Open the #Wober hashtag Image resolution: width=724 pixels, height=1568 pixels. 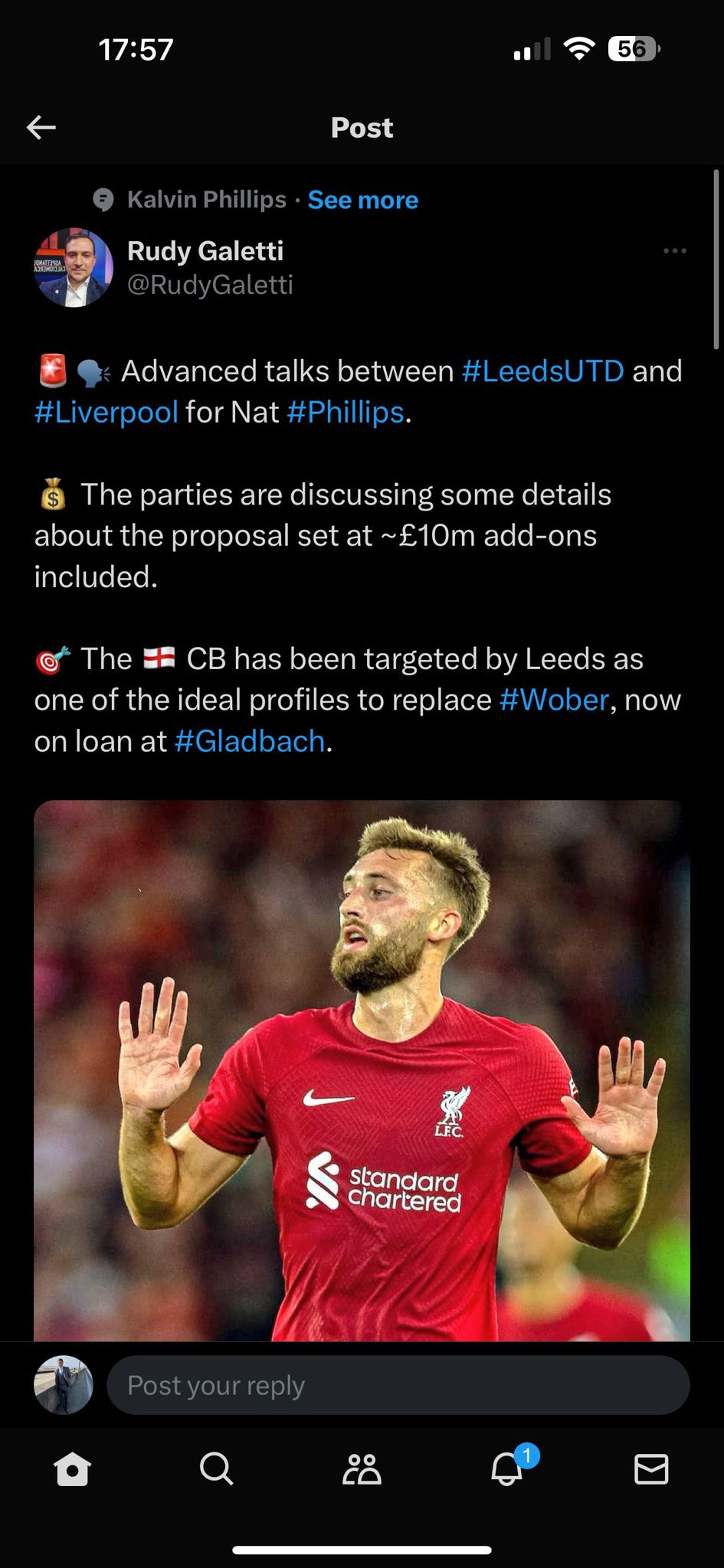(x=554, y=701)
